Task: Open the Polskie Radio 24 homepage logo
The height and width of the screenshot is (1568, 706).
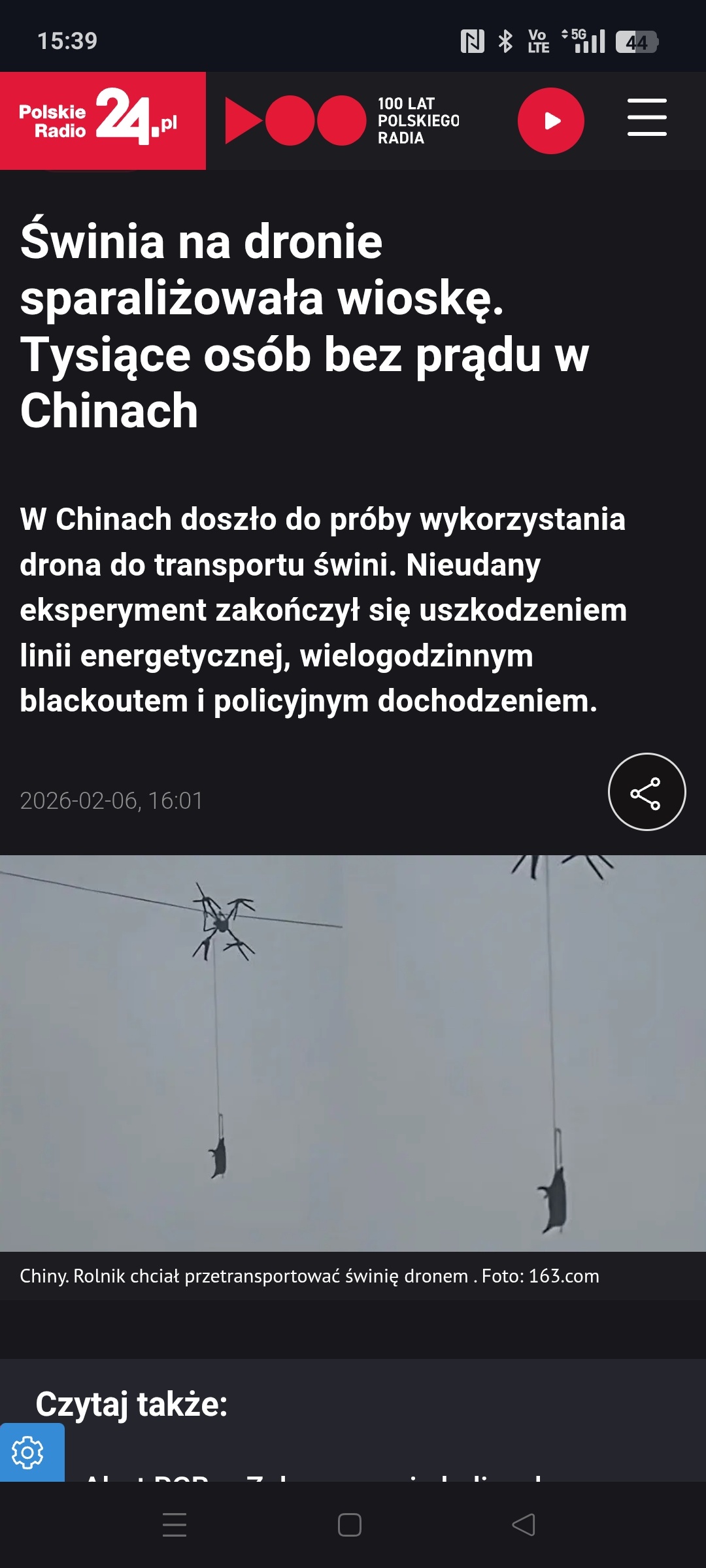Action: point(103,121)
